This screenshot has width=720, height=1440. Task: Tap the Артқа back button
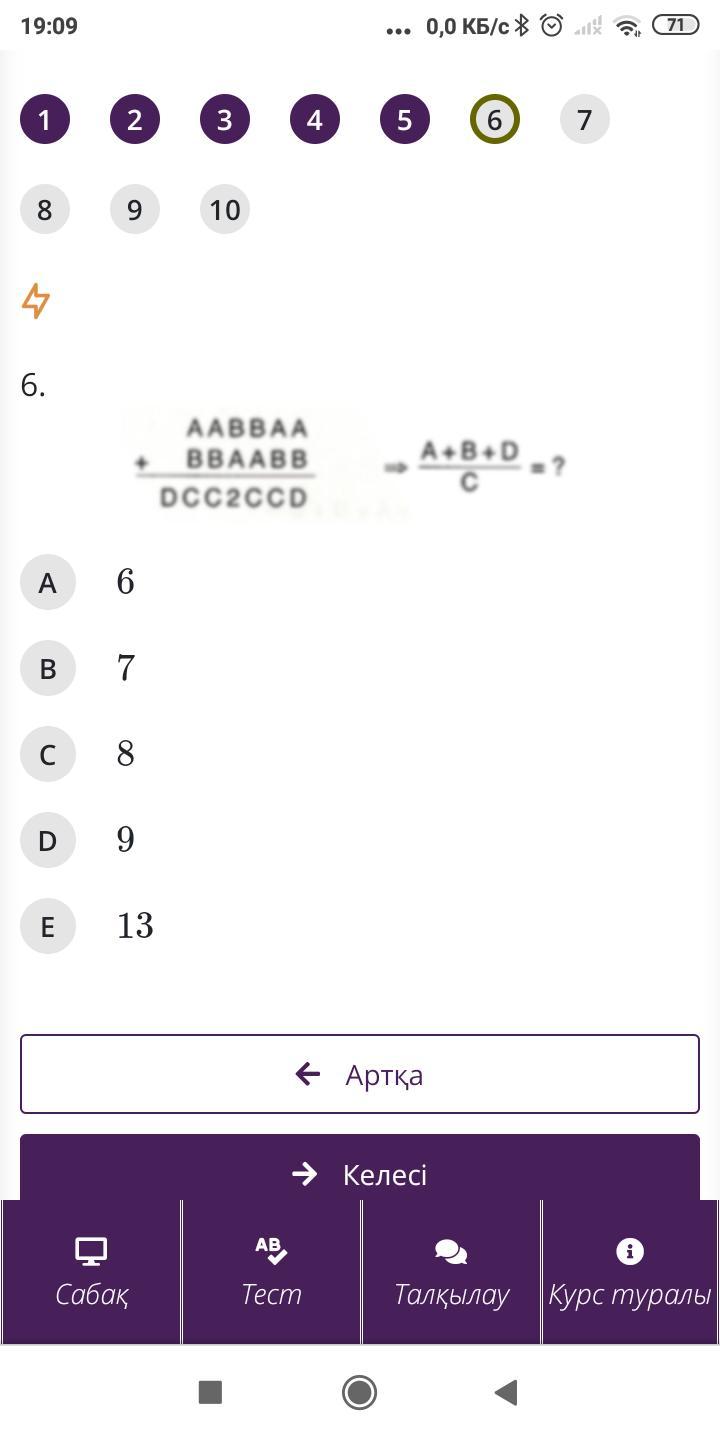tap(360, 1074)
